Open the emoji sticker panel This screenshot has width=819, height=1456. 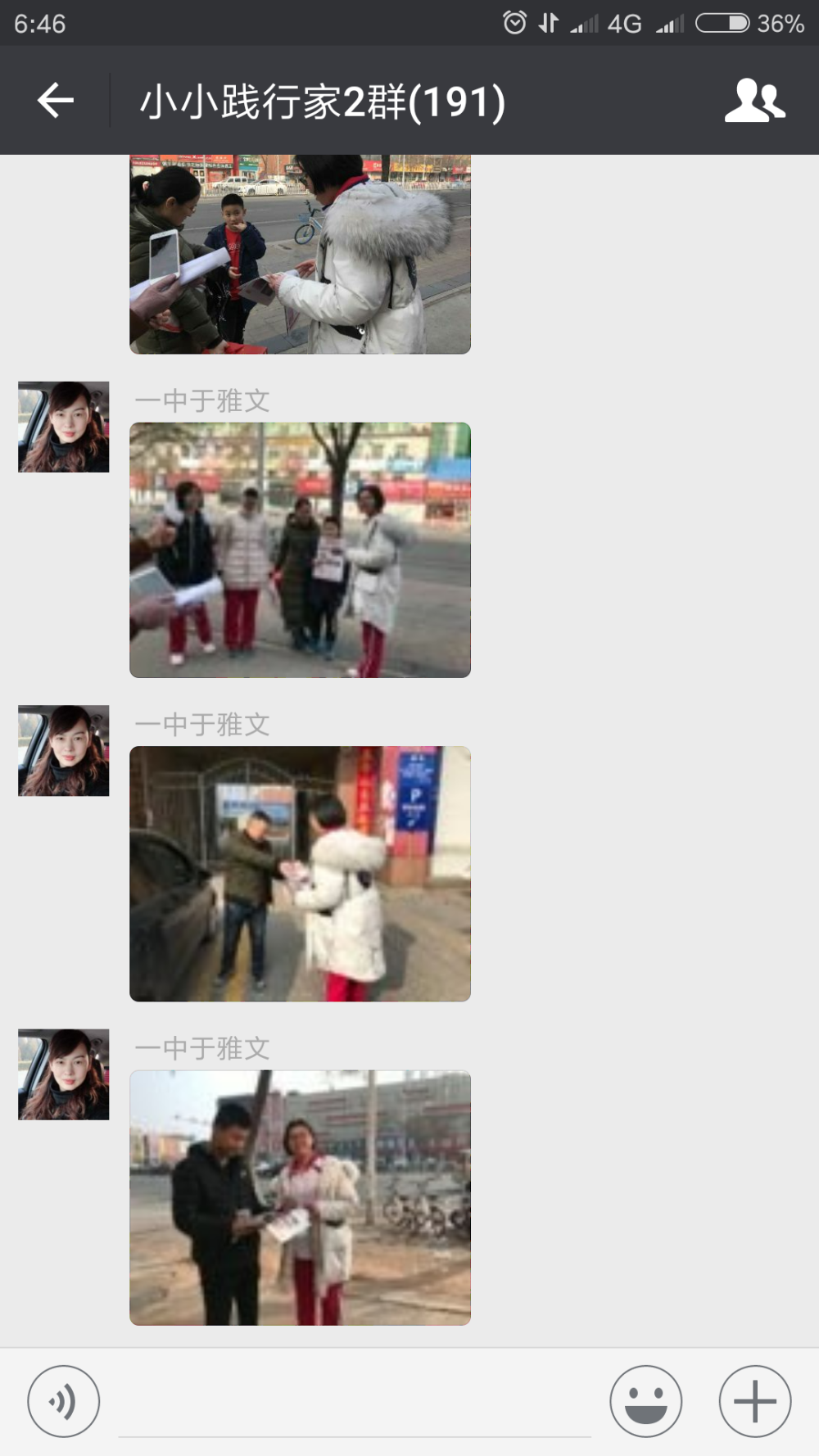point(645,1401)
